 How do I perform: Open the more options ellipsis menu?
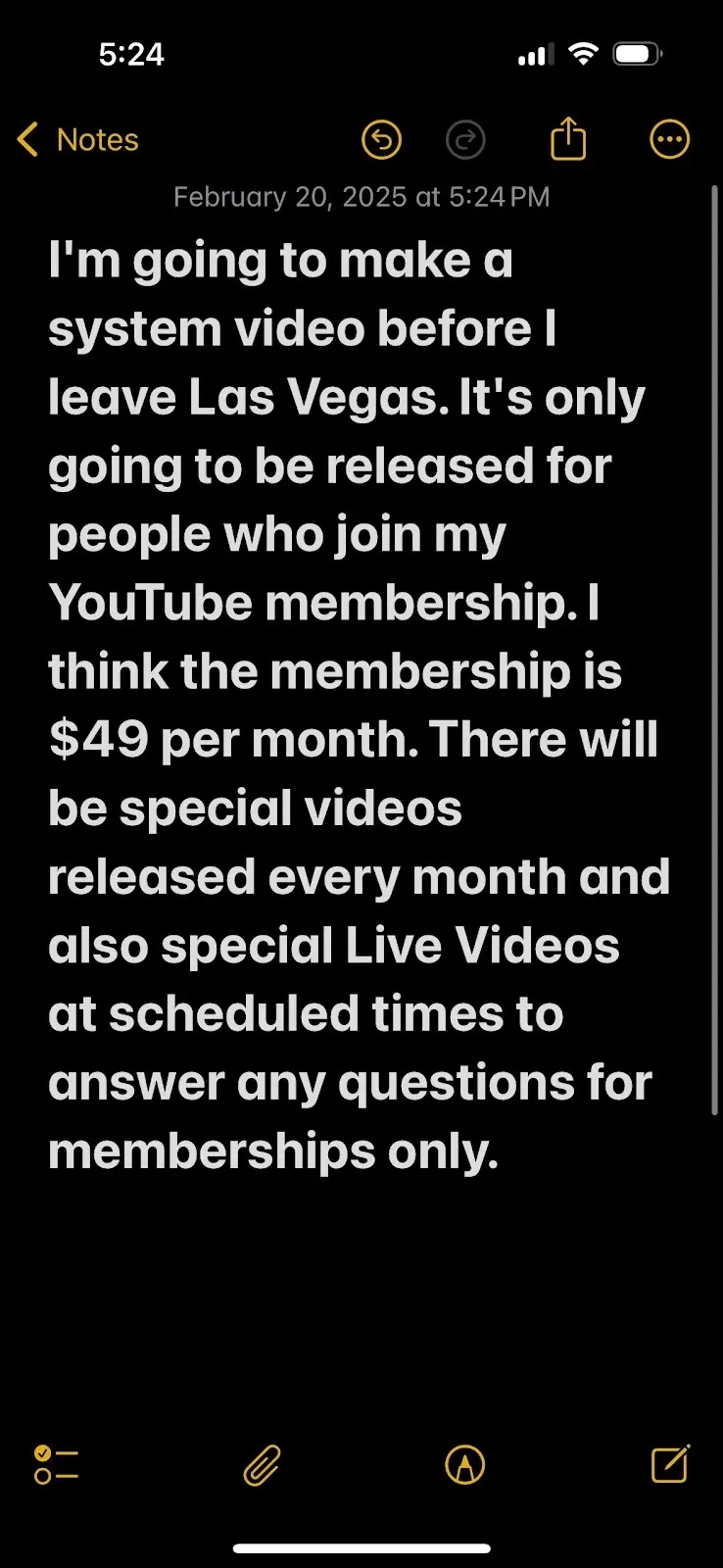coord(670,140)
